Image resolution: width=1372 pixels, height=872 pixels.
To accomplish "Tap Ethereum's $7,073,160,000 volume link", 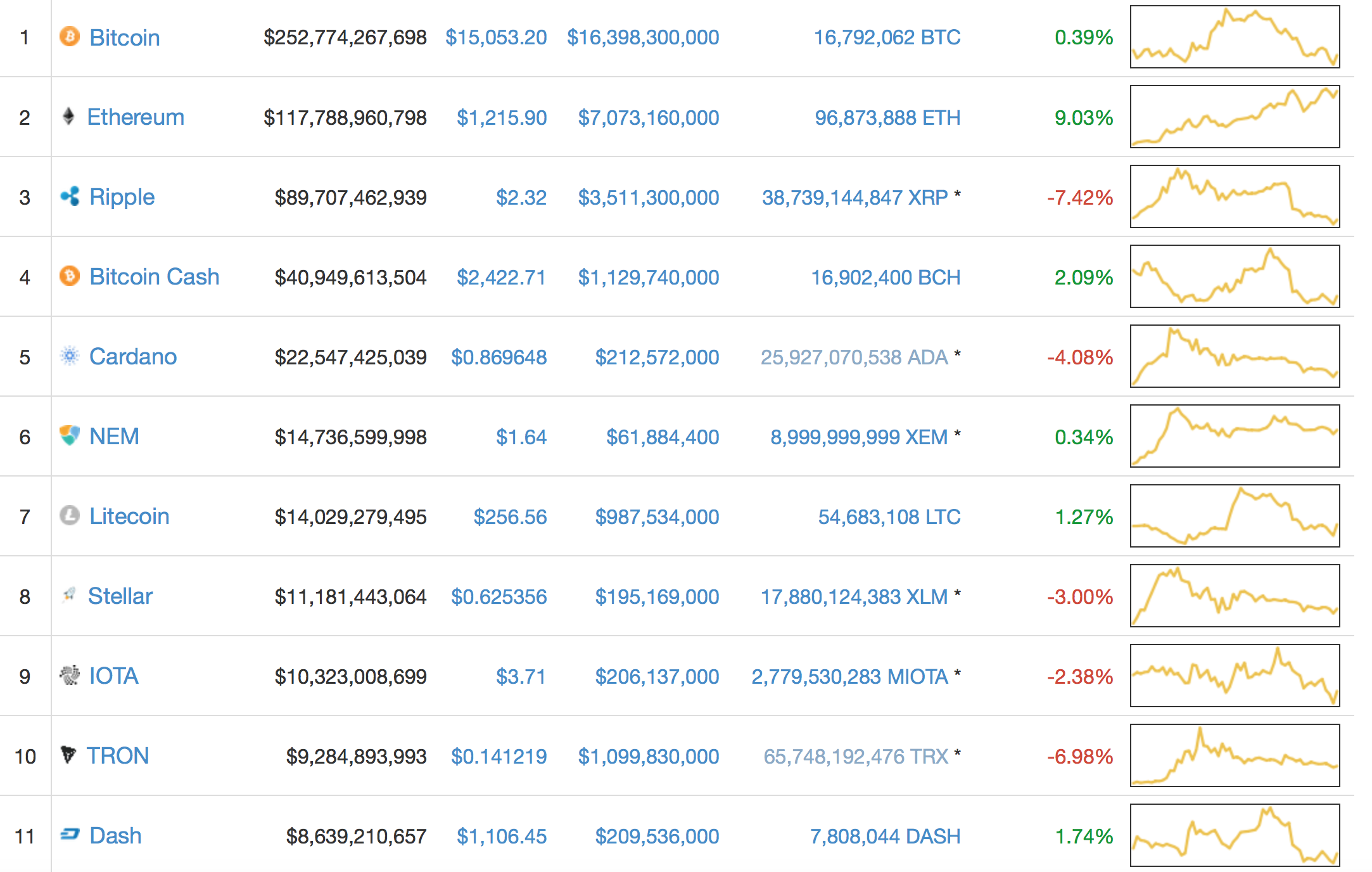I will 648,117.
